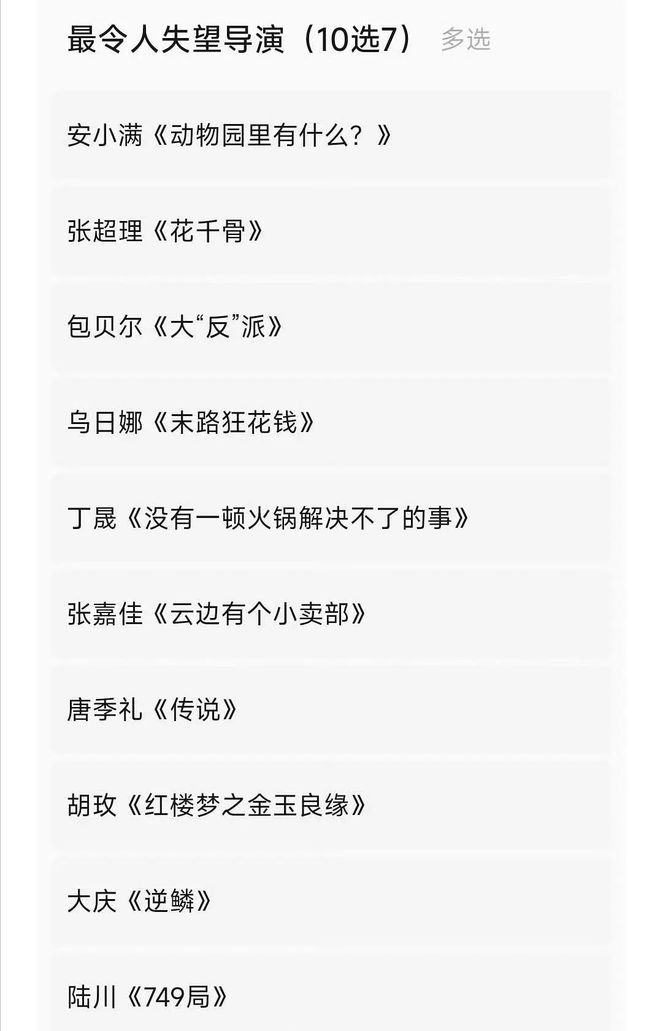Tap the 大庆《逆鳞》 option

tap(140, 902)
